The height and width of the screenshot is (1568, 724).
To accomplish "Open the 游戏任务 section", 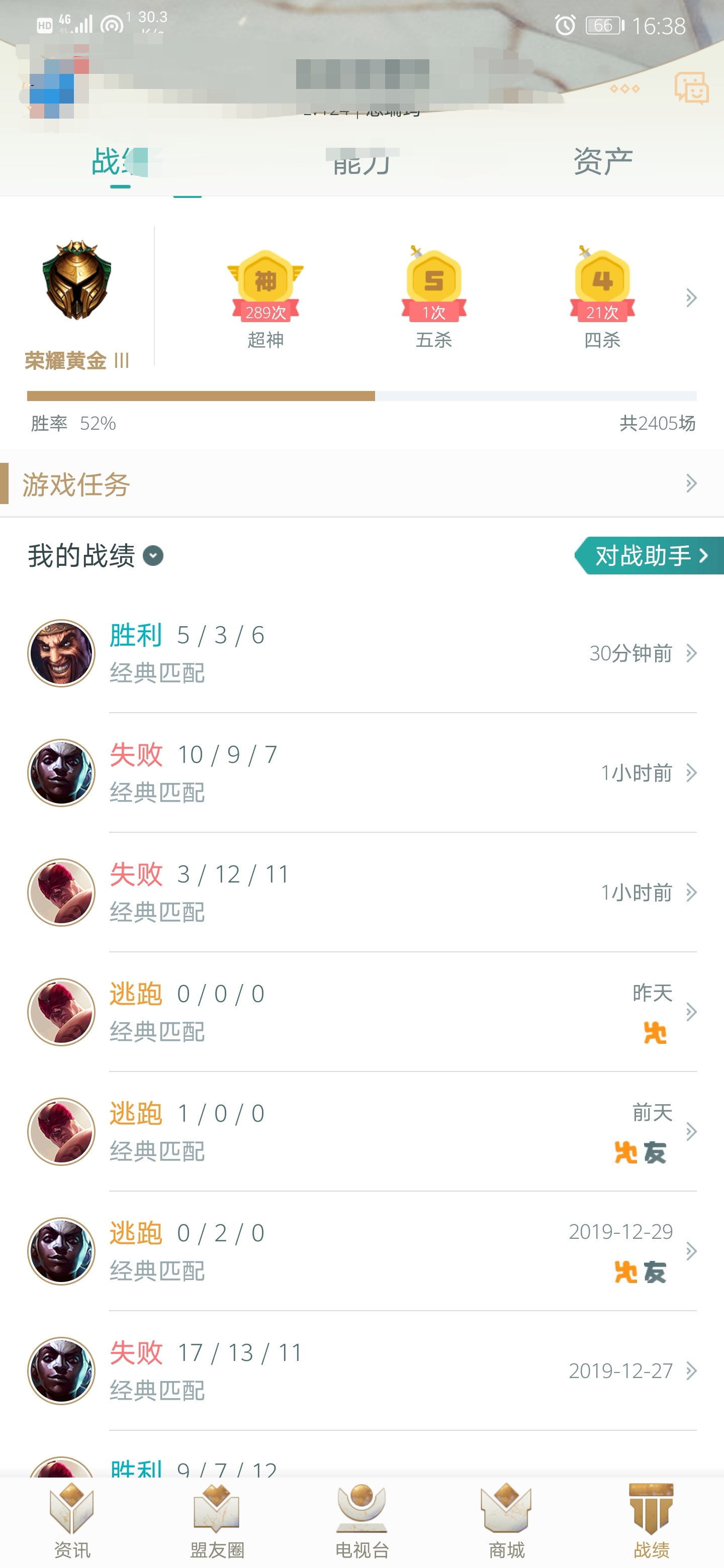I will (x=361, y=484).
